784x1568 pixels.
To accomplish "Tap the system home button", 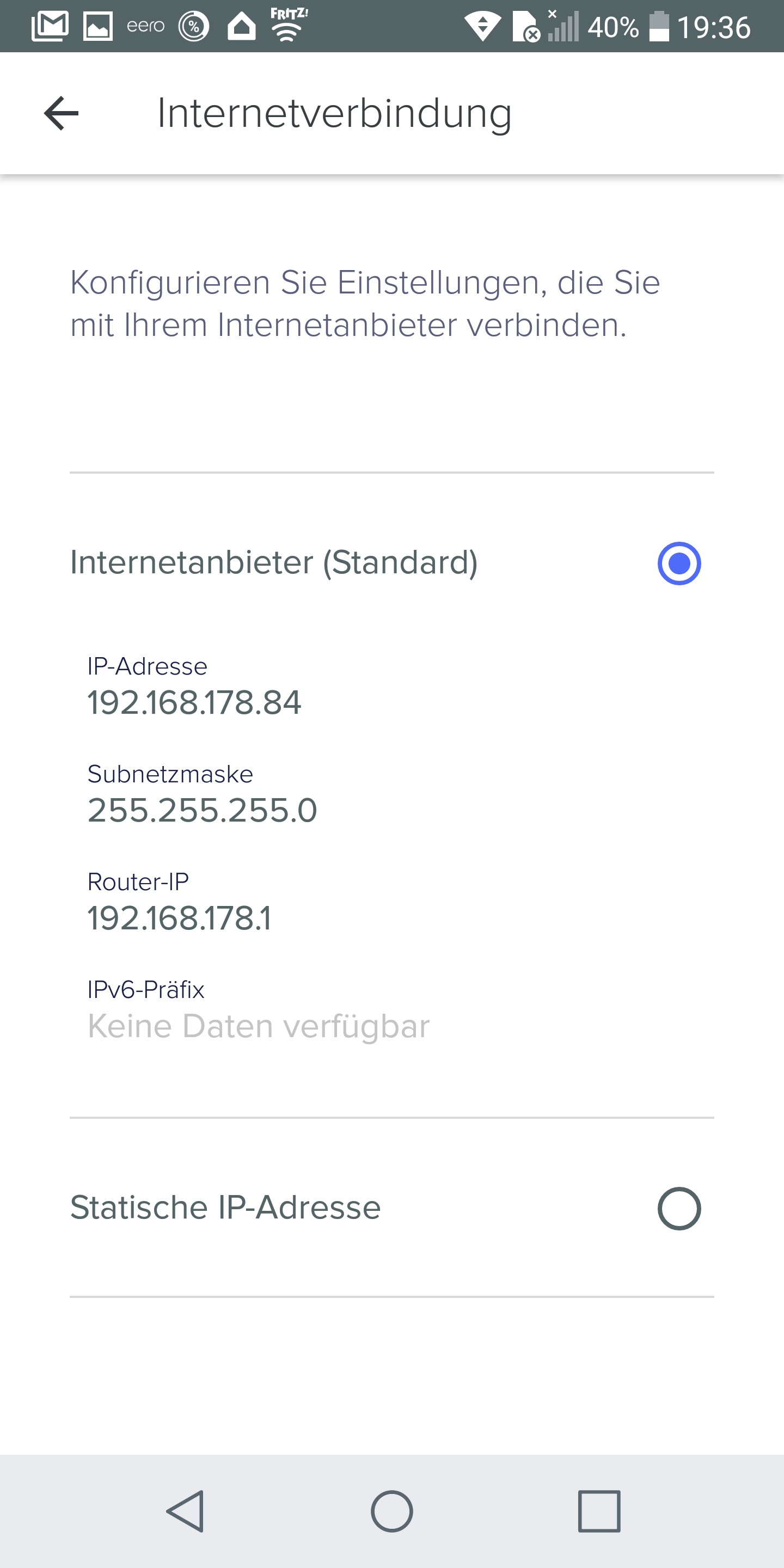I will (392, 1511).
